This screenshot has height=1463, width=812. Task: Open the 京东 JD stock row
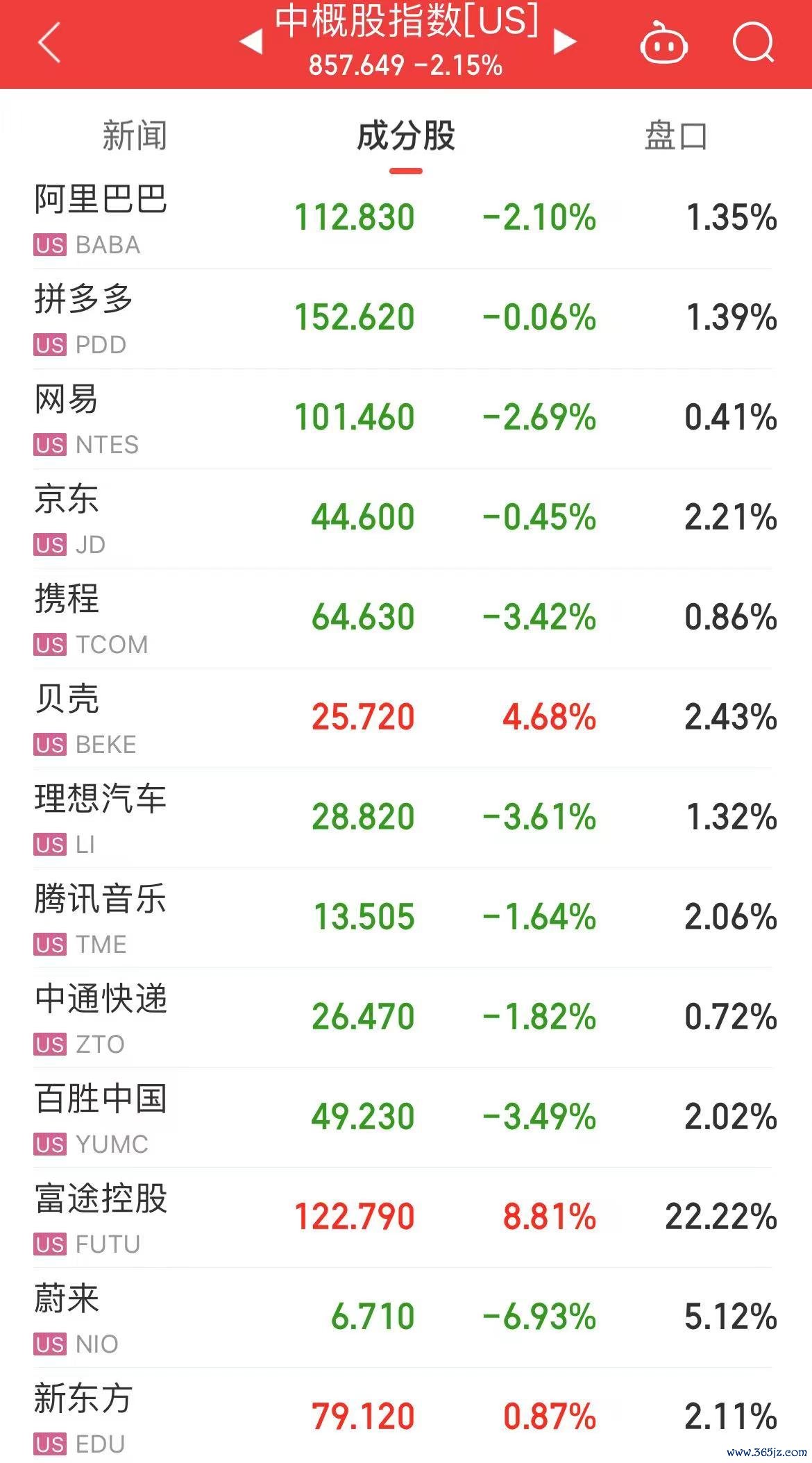[x=405, y=518]
